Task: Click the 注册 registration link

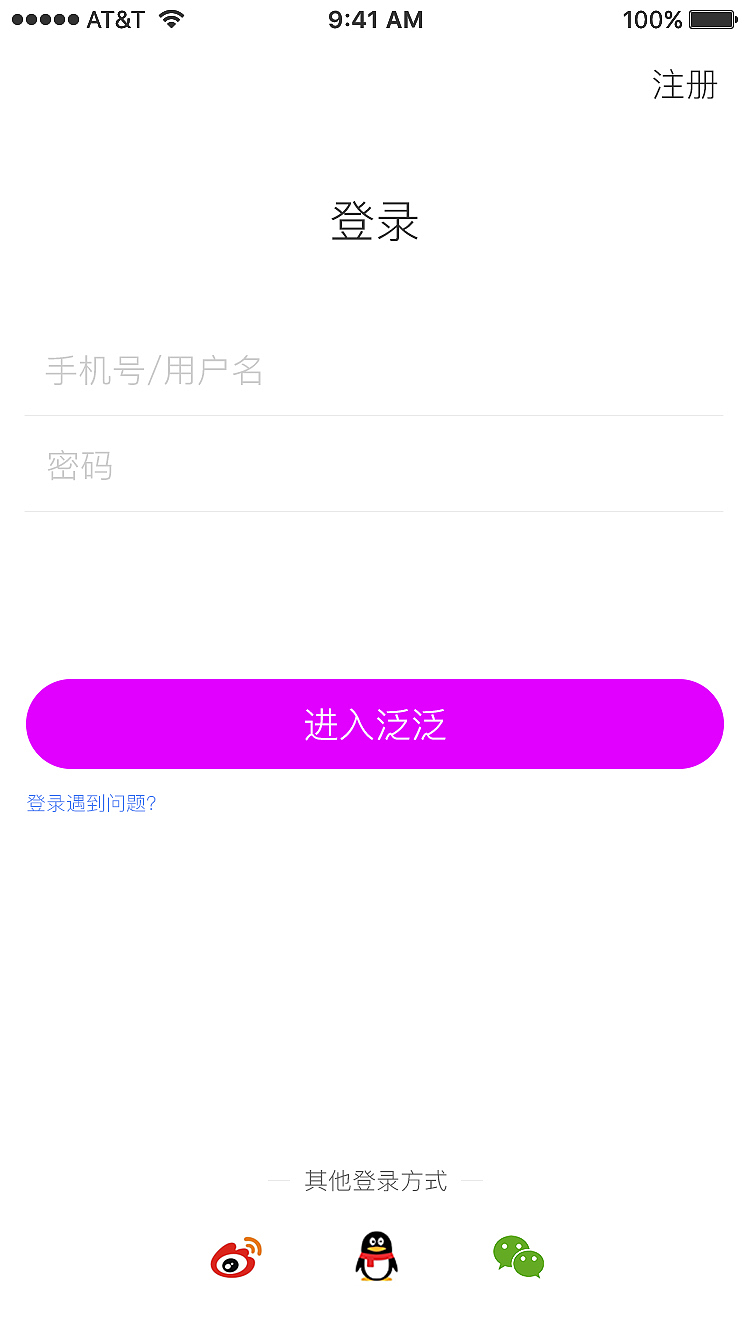Action: 683,86
